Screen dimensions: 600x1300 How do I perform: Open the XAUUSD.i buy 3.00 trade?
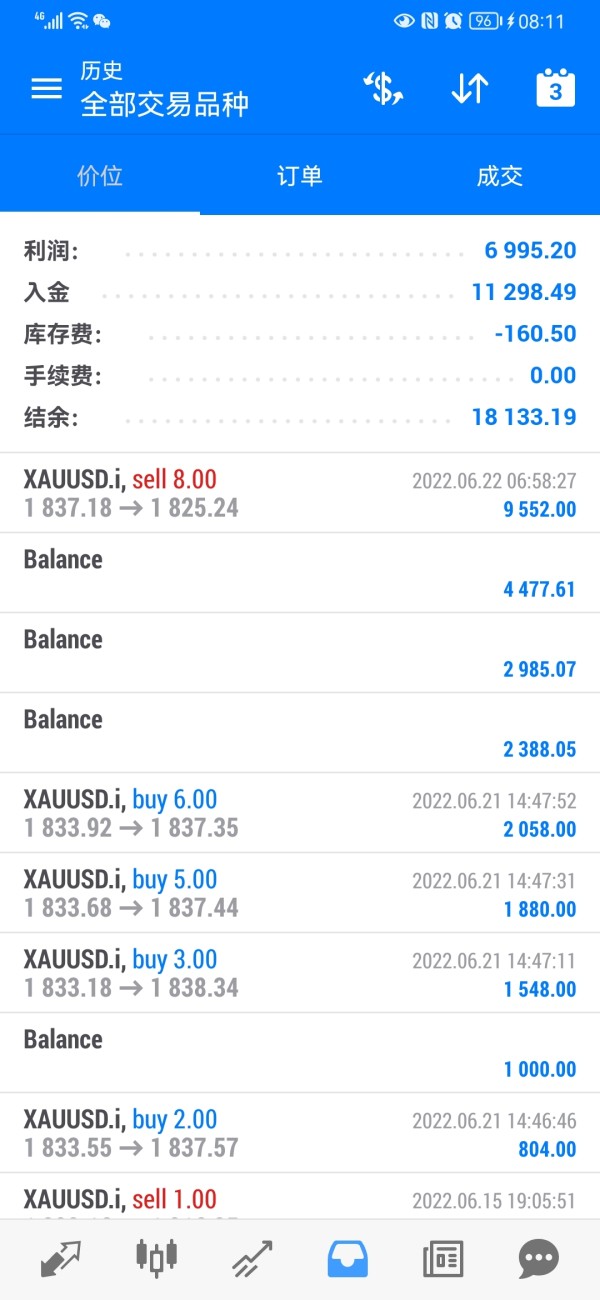pyautogui.click(x=300, y=973)
